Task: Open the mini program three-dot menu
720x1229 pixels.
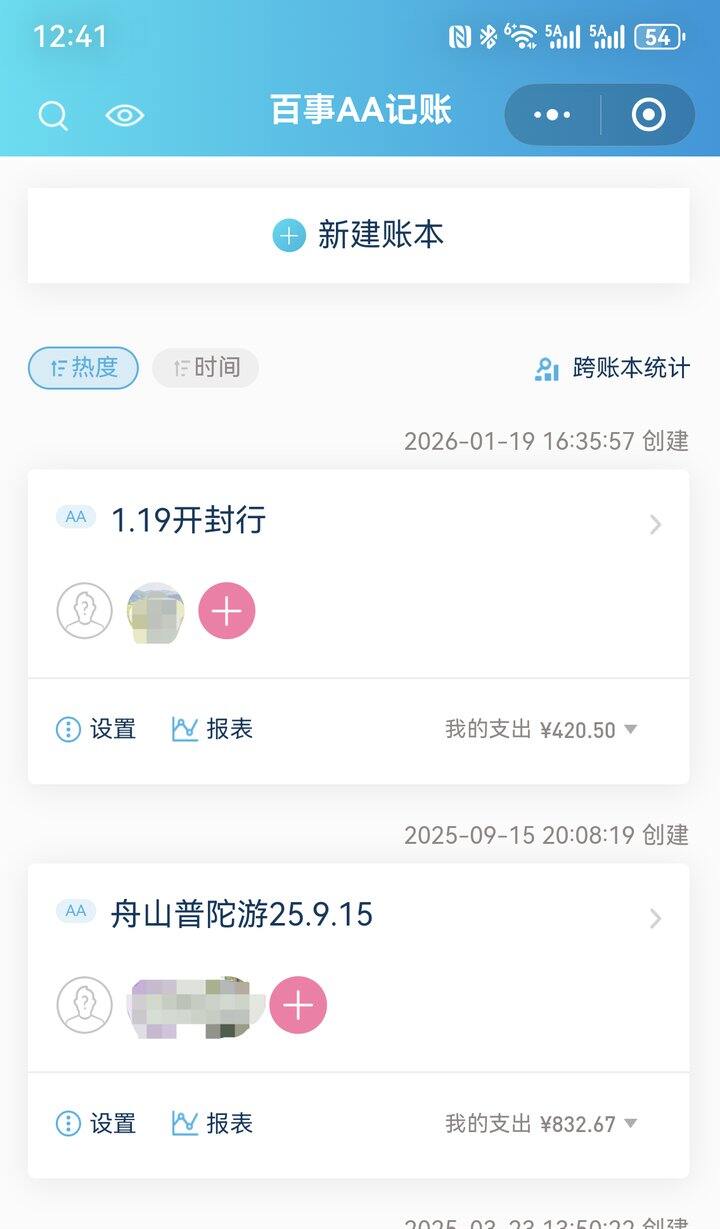Action: pyautogui.click(x=552, y=115)
